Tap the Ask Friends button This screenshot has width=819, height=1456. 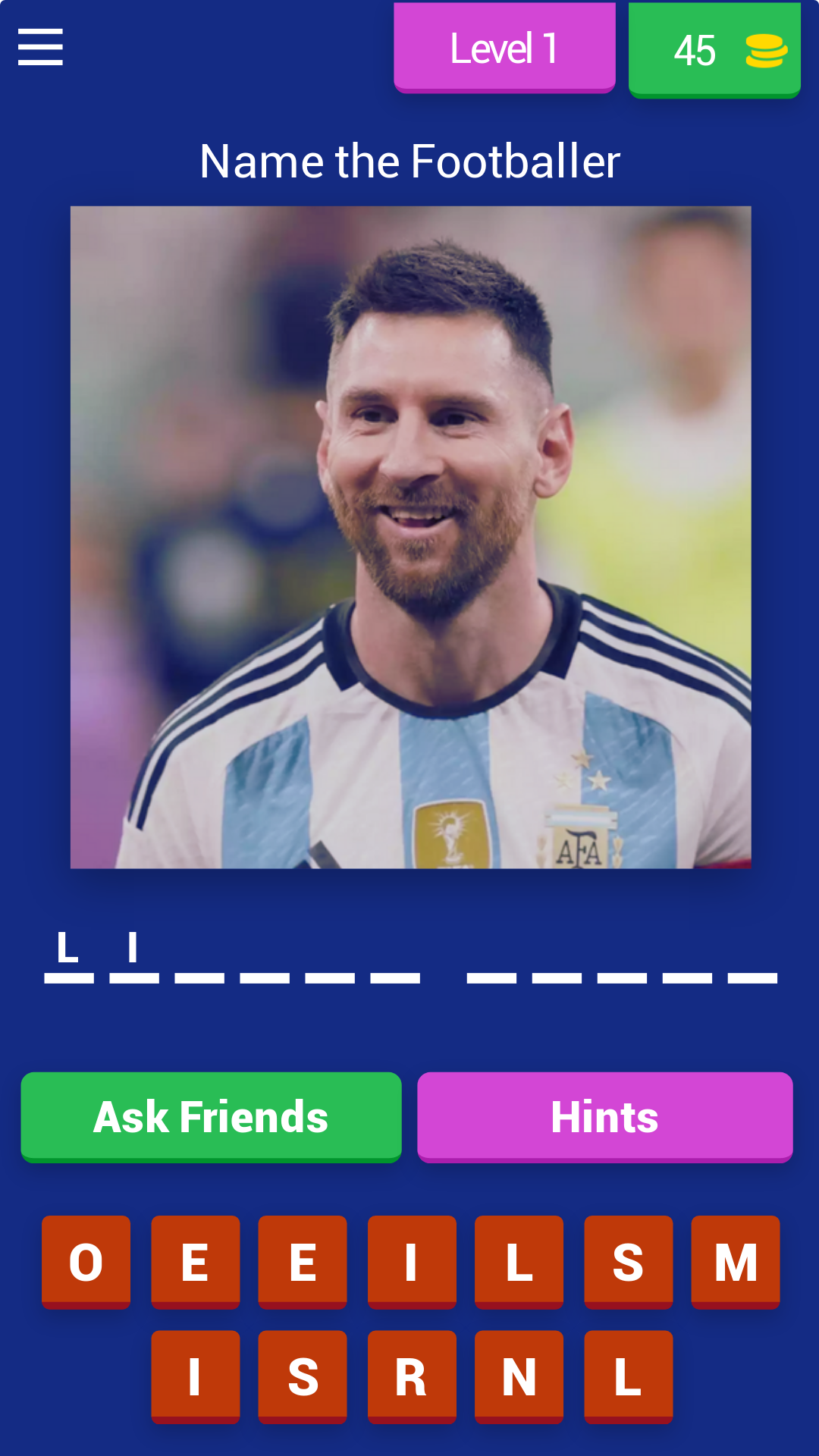tap(211, 1116)
